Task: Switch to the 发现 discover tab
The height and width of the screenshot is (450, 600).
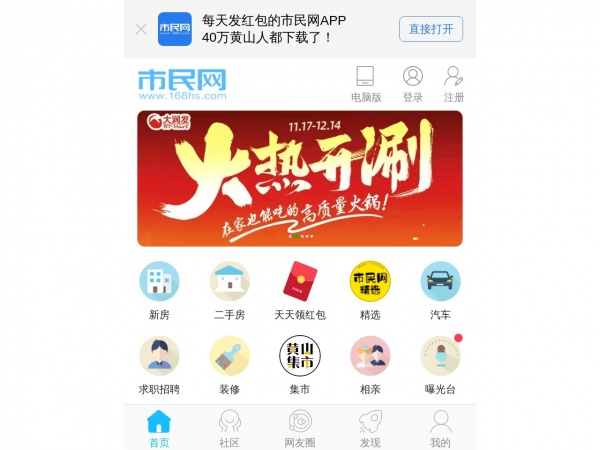Action: coord(370,428)
